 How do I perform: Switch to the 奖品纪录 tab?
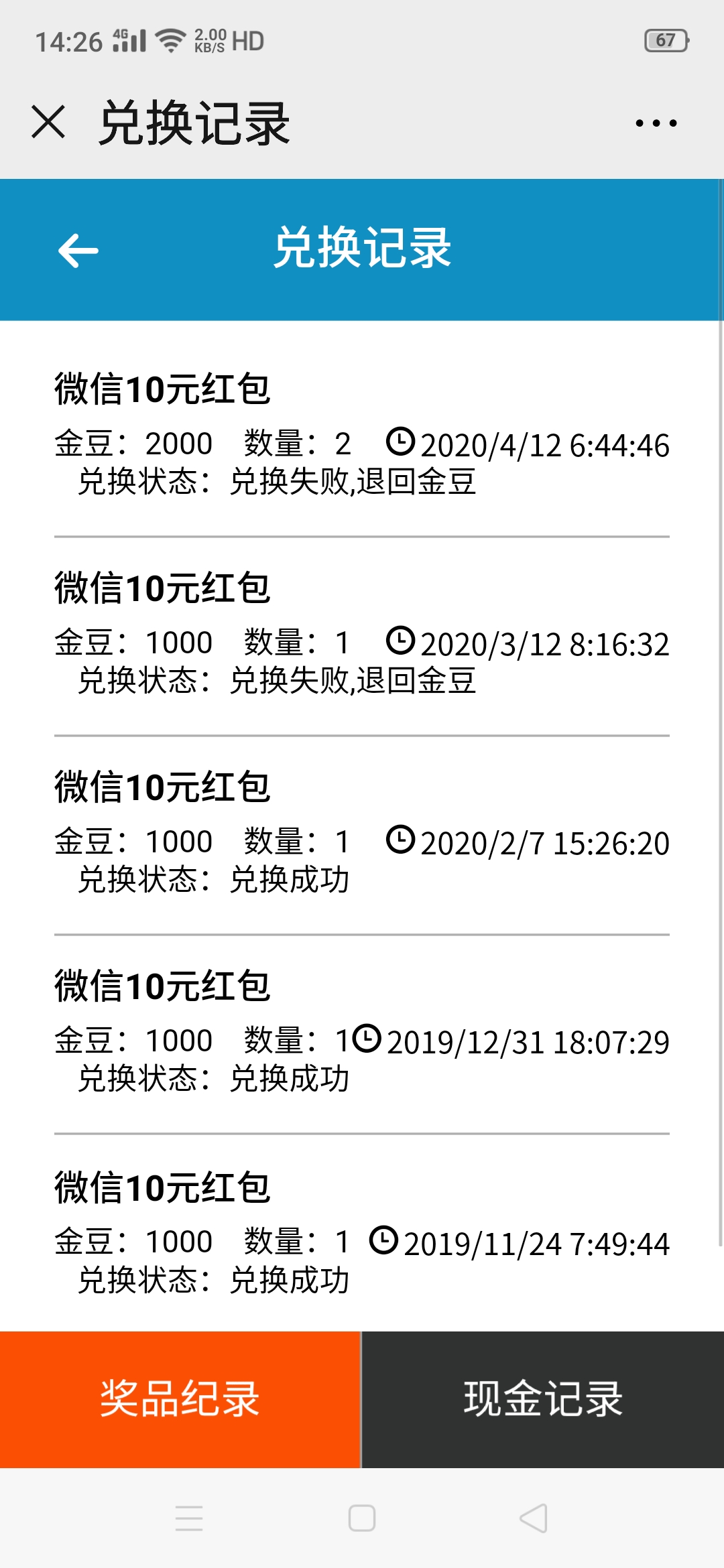click(180, 1399)
